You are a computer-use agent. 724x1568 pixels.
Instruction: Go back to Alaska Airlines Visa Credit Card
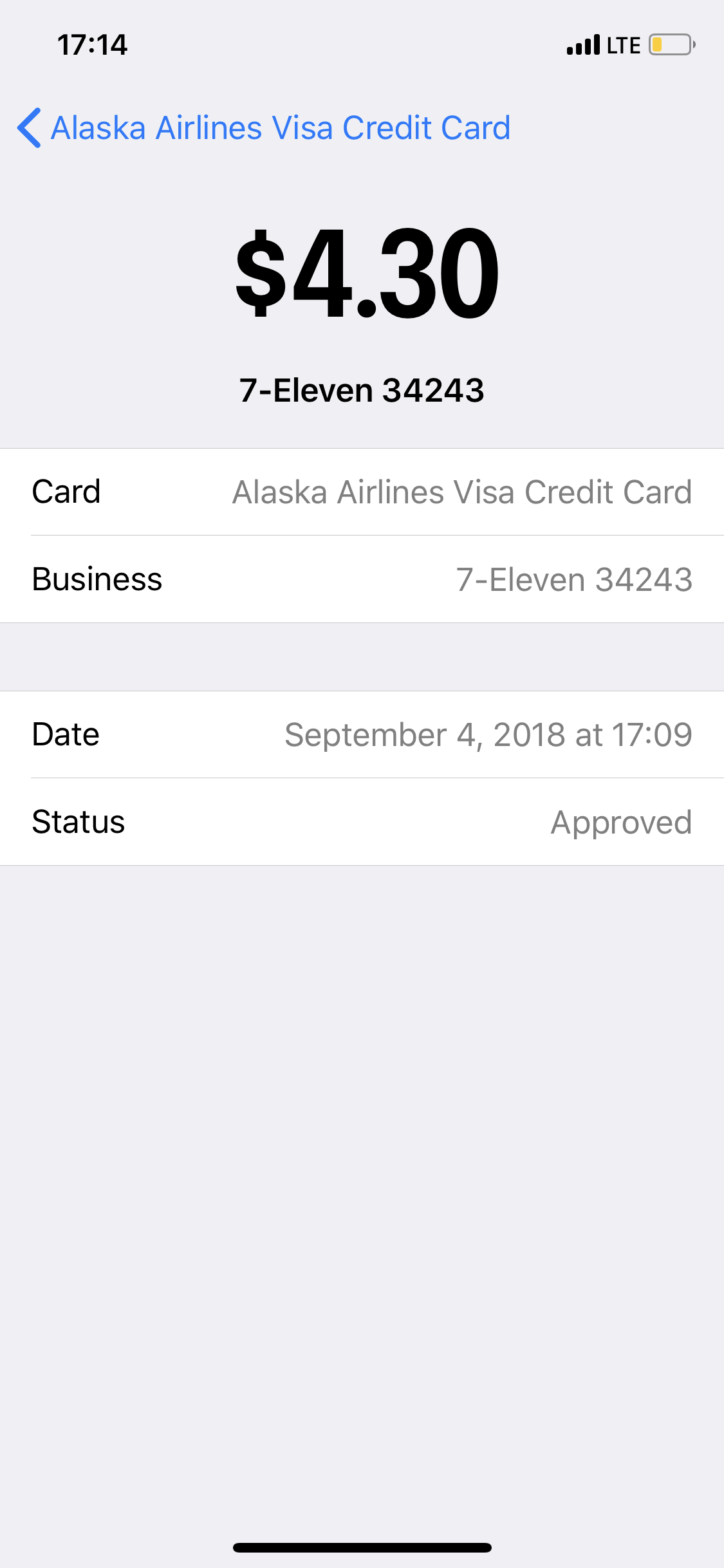click(x=264, y=127)
